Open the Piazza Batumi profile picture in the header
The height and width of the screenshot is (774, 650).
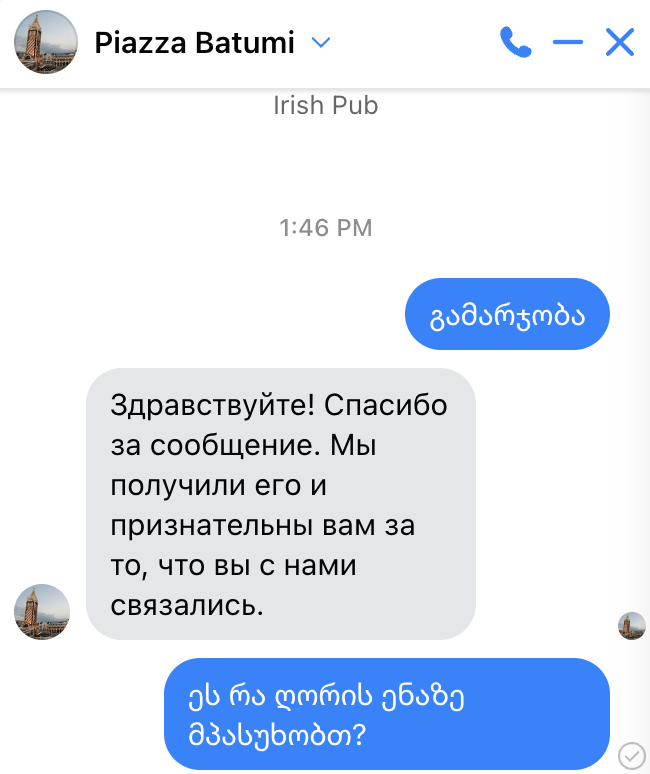point(45,42)
